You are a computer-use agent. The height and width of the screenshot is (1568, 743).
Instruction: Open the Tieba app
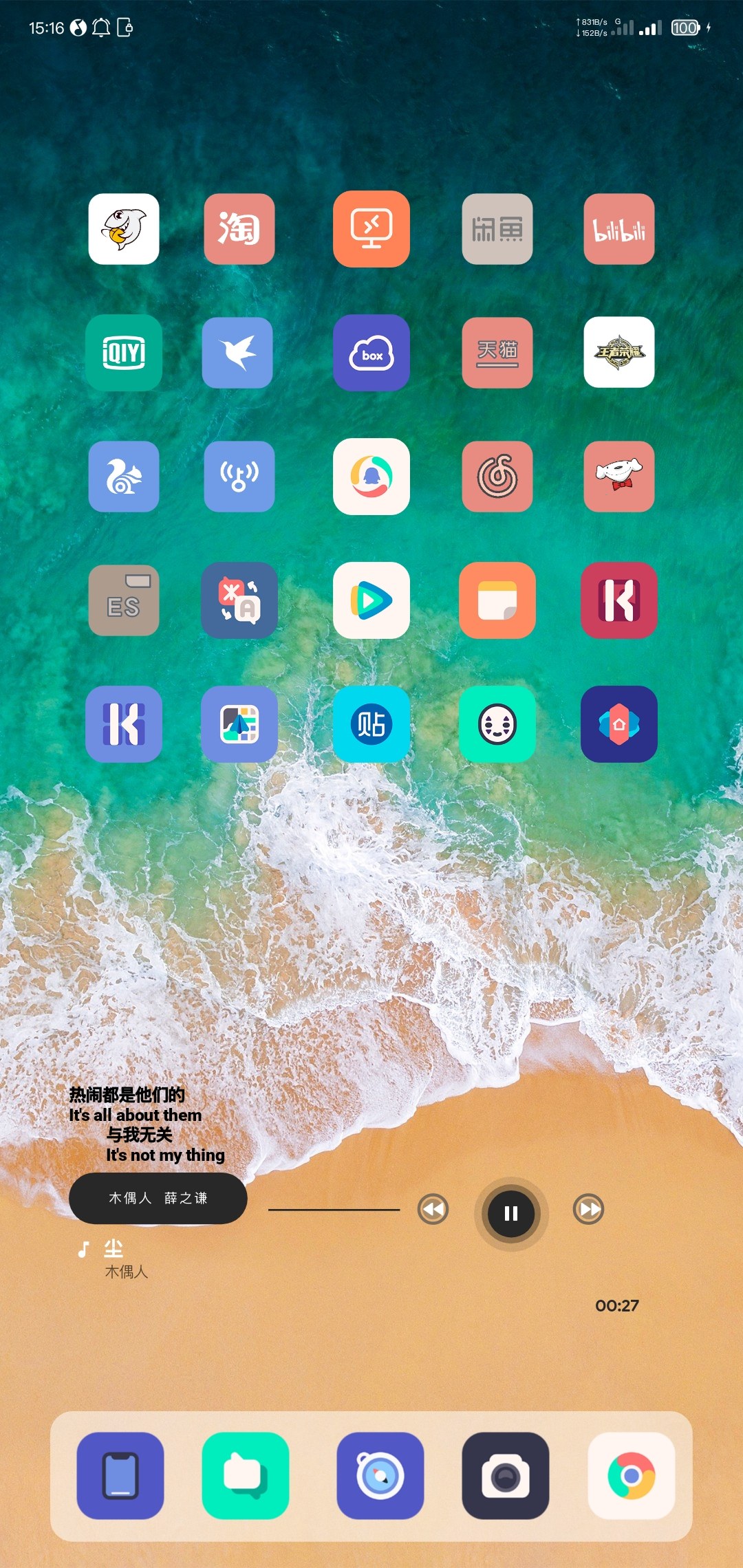pyautogui.click(x=371, y=724)
